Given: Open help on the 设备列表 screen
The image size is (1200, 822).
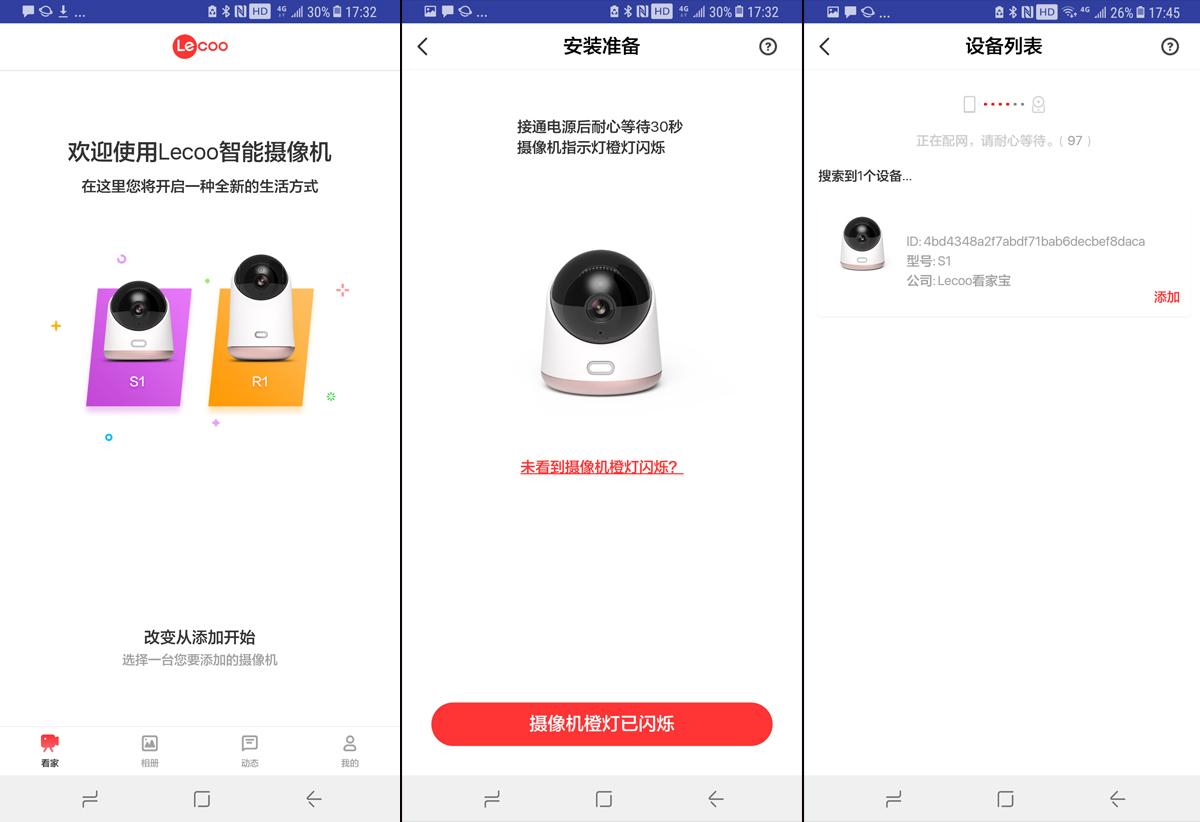Looking at the screenshot, I should click(x=1170, y=47).
